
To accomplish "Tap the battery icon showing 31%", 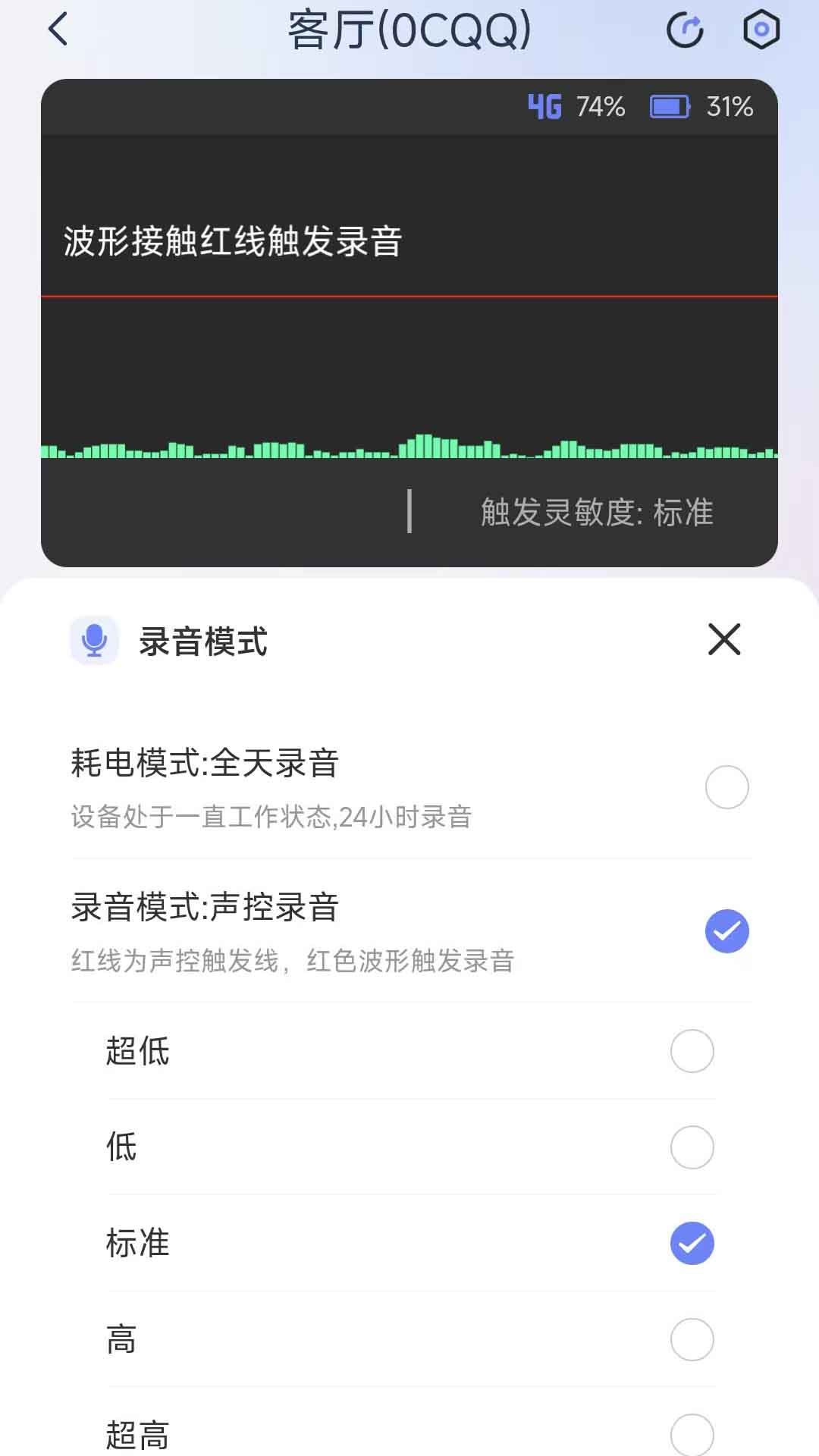I will pyautogui.click(x=670, y=107).
